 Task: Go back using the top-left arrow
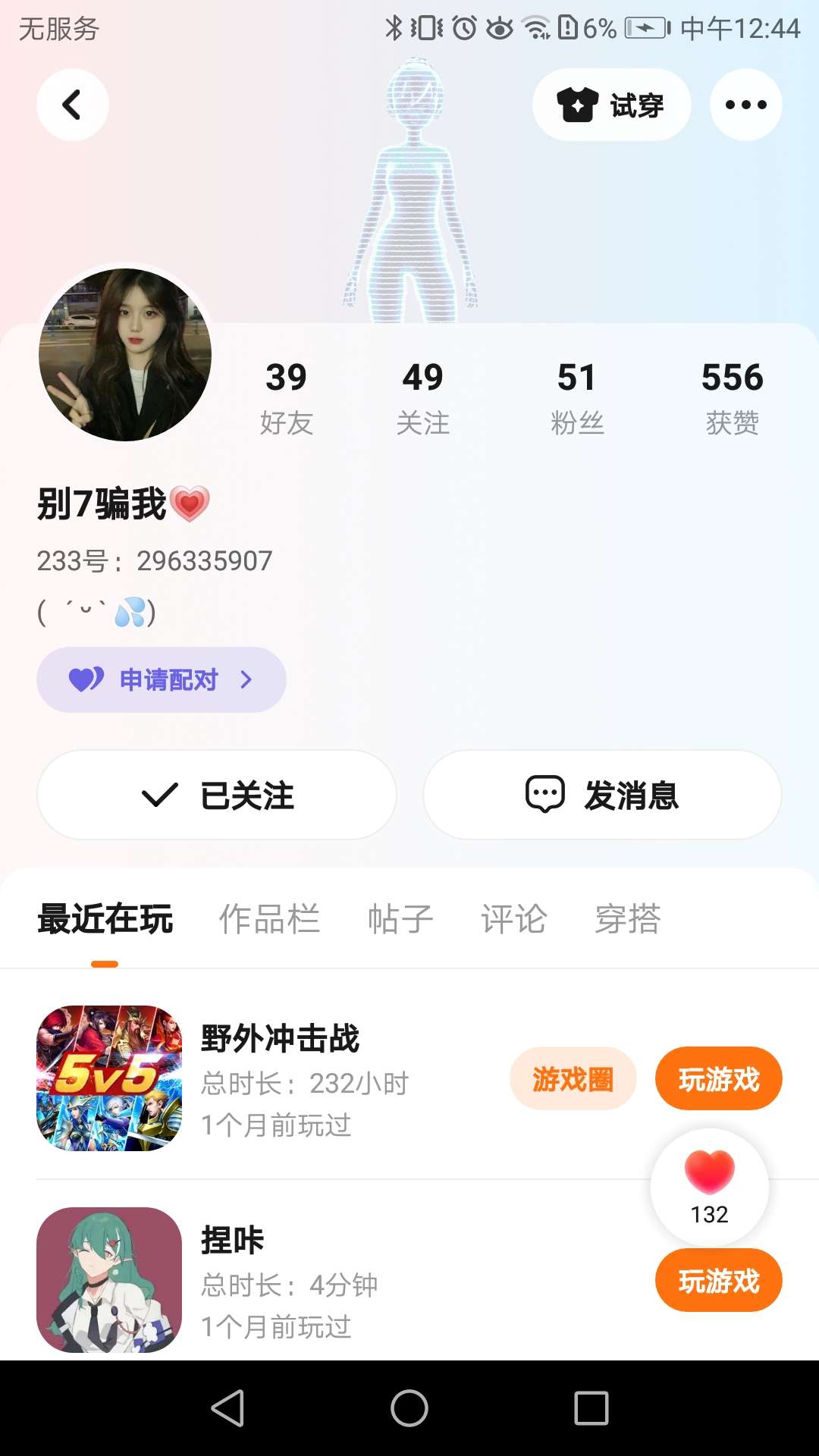click(72, 105)
